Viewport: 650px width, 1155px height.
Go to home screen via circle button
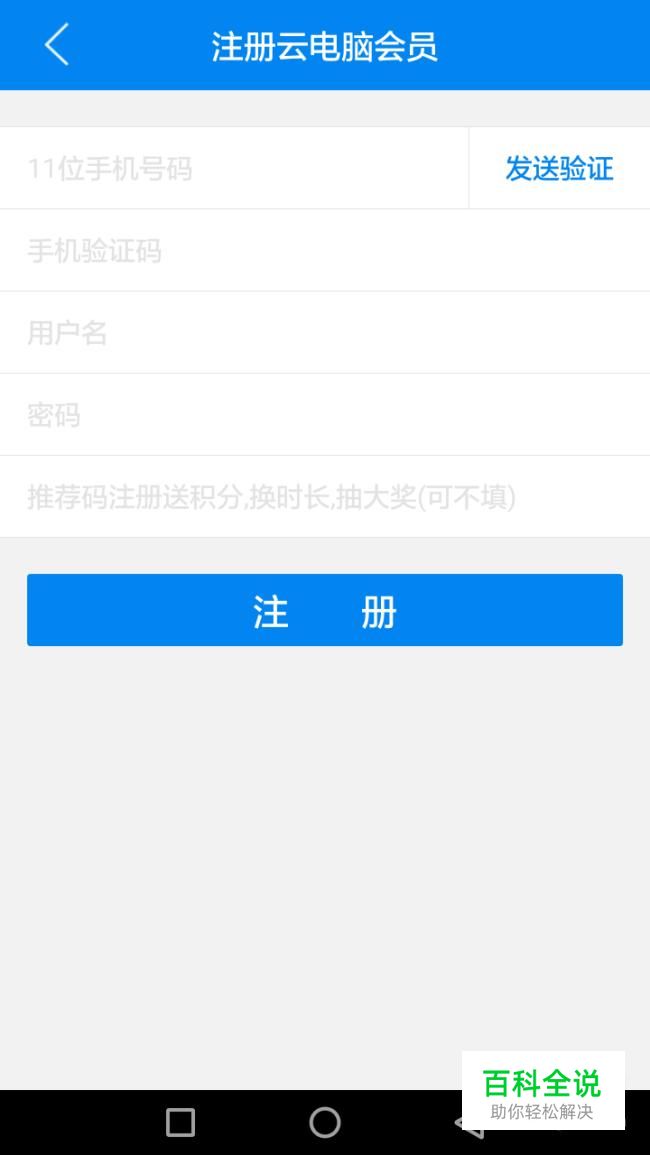325,1123
